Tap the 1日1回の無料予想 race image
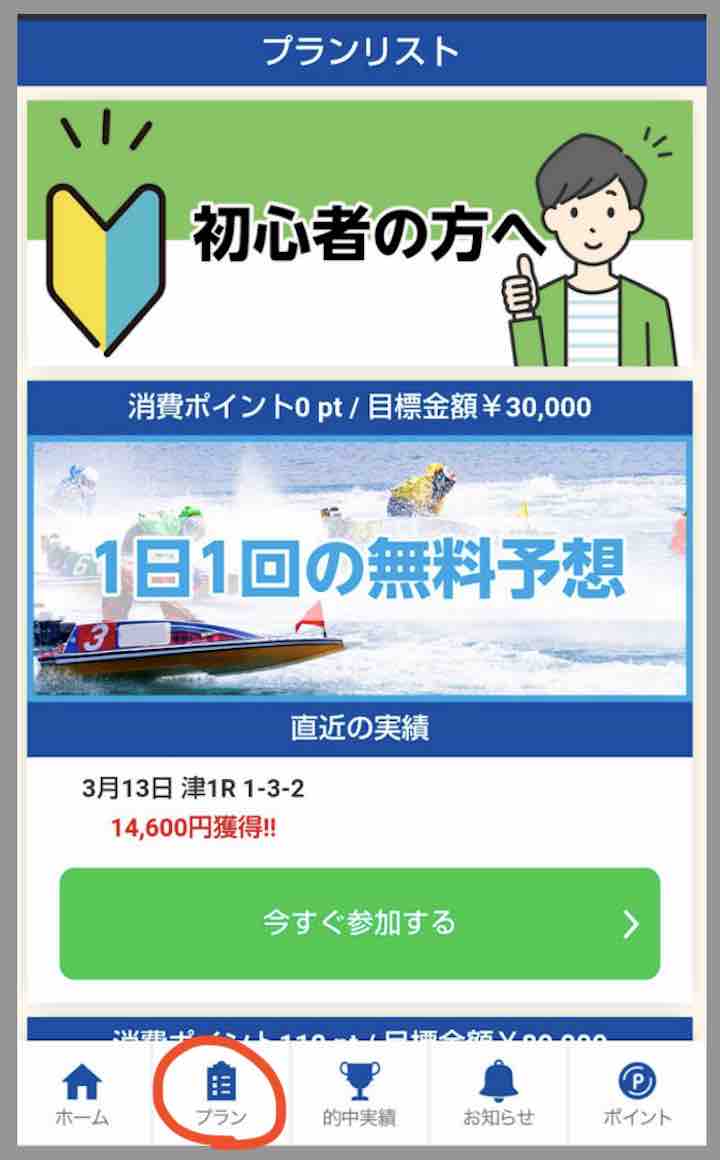720x1160 pixels. coord(360,568)
